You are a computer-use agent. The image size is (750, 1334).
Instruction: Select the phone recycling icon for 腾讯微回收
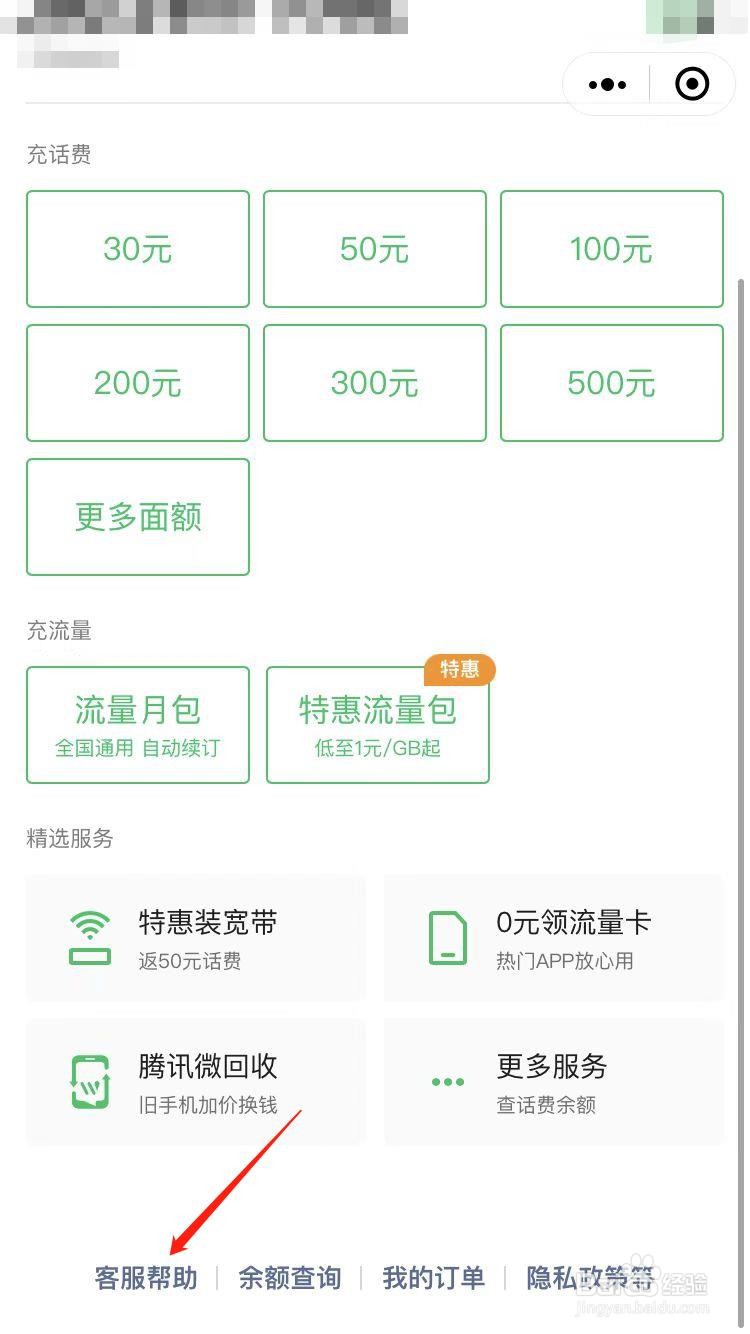pos(90,1081)
